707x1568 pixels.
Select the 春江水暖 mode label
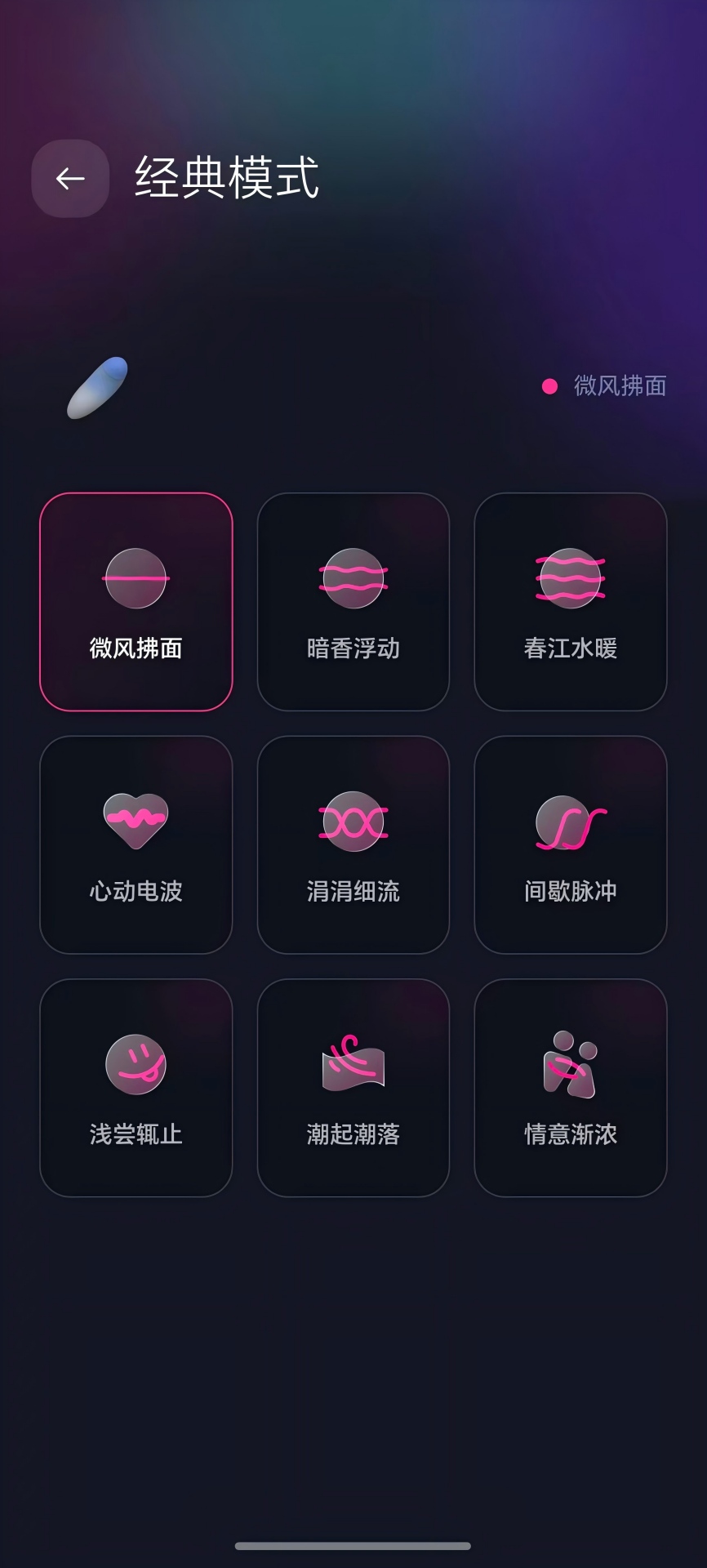(569, 648)
